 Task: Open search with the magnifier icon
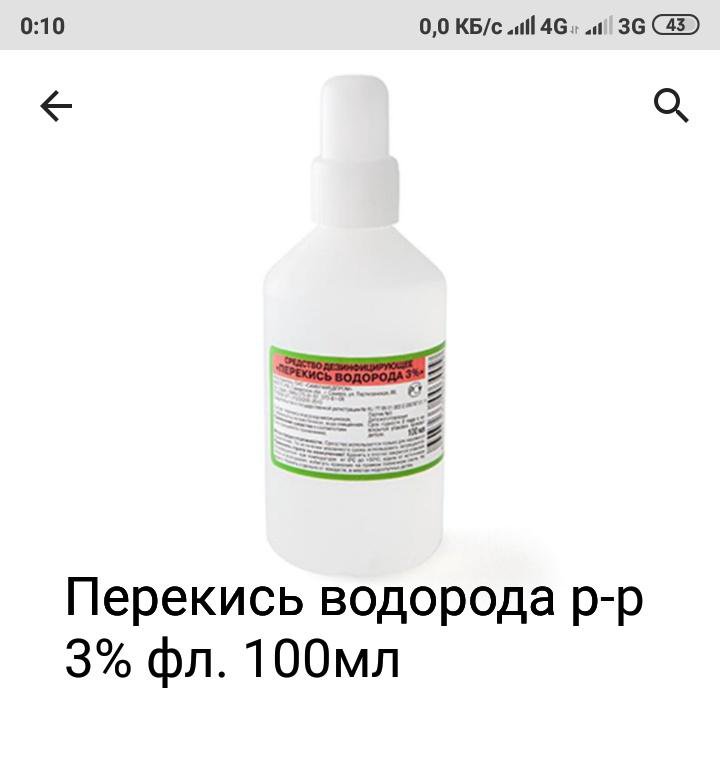pyautogui.click(x=671, y=105)
